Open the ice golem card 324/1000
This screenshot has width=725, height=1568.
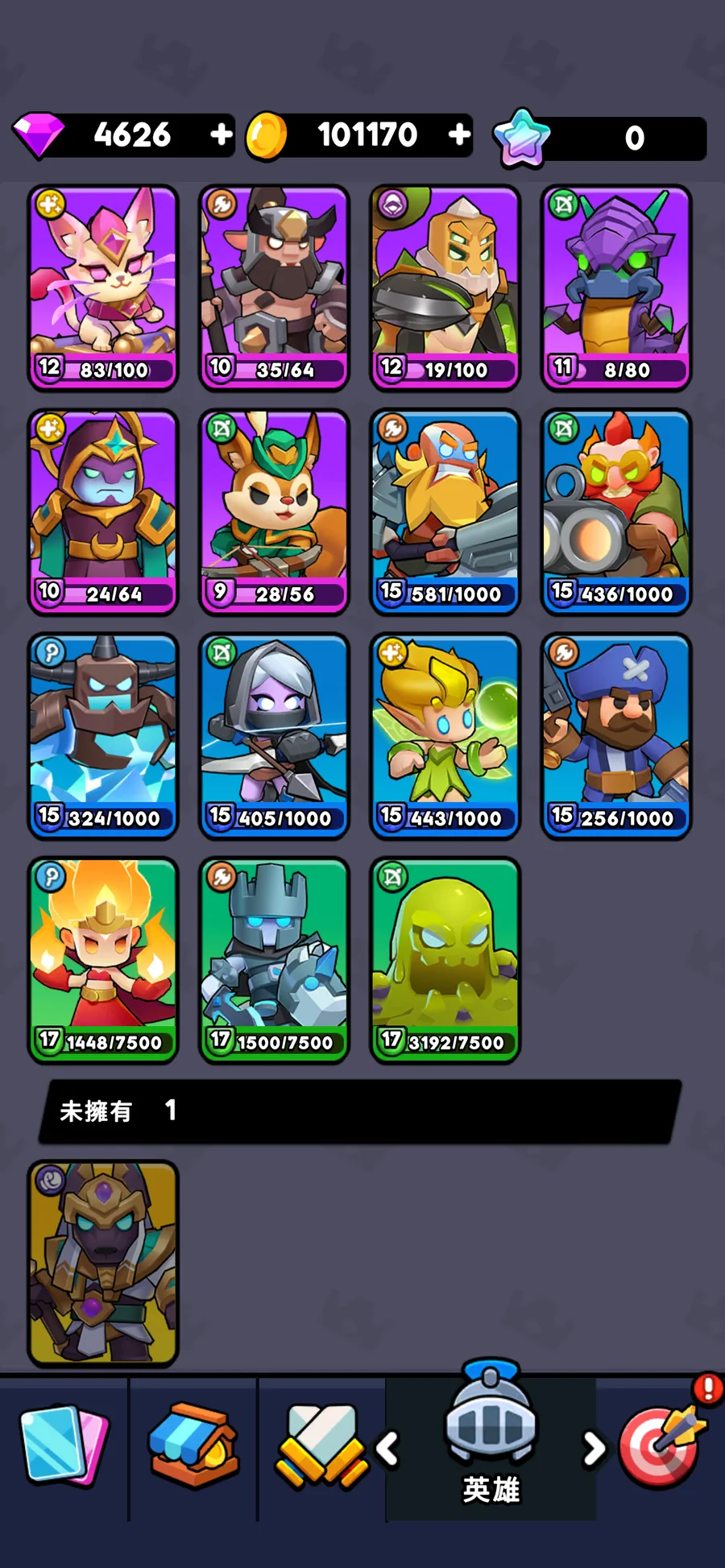103,736
